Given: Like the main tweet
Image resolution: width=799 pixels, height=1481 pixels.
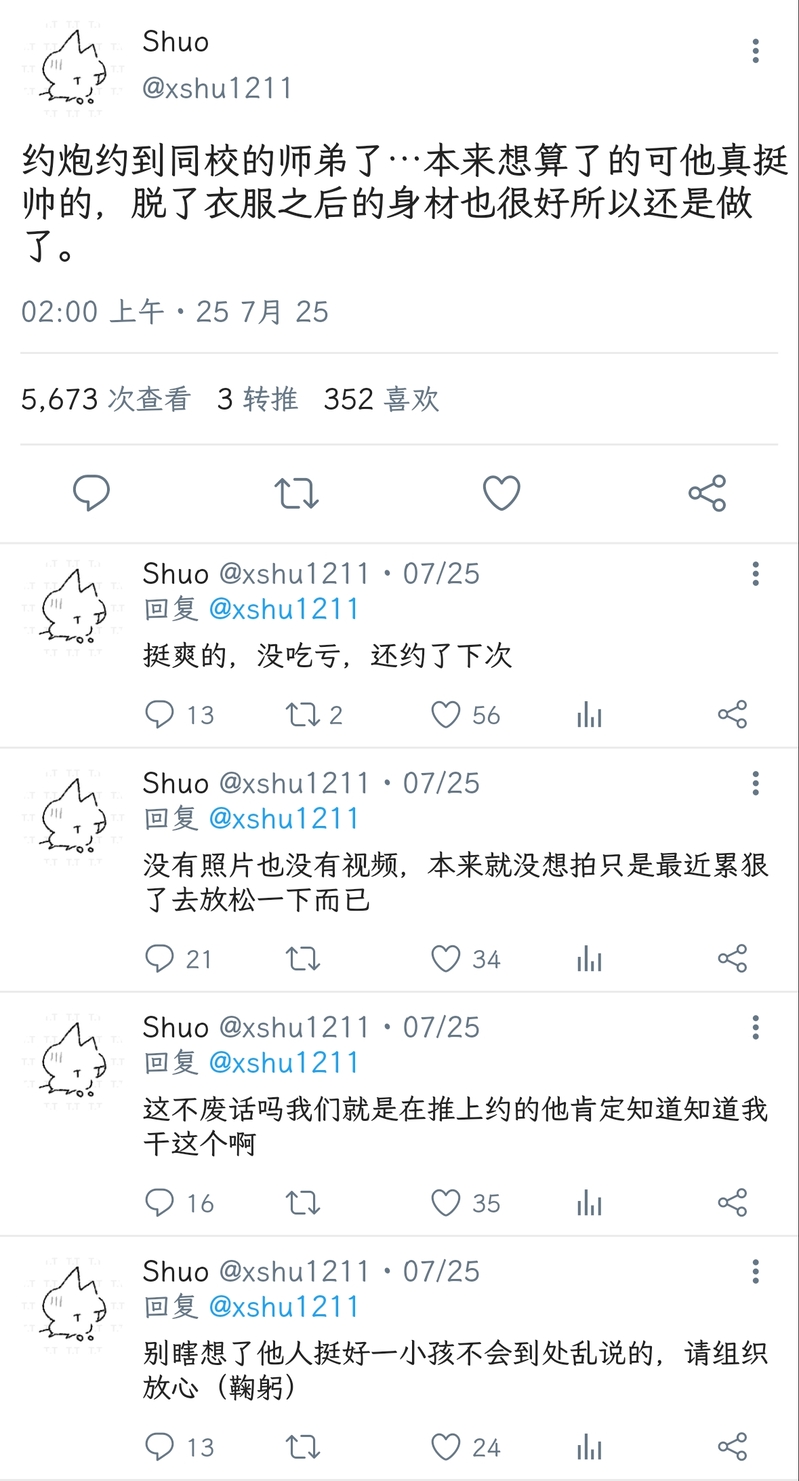Looking at the screenshot, I should click(x=501, y=493).
